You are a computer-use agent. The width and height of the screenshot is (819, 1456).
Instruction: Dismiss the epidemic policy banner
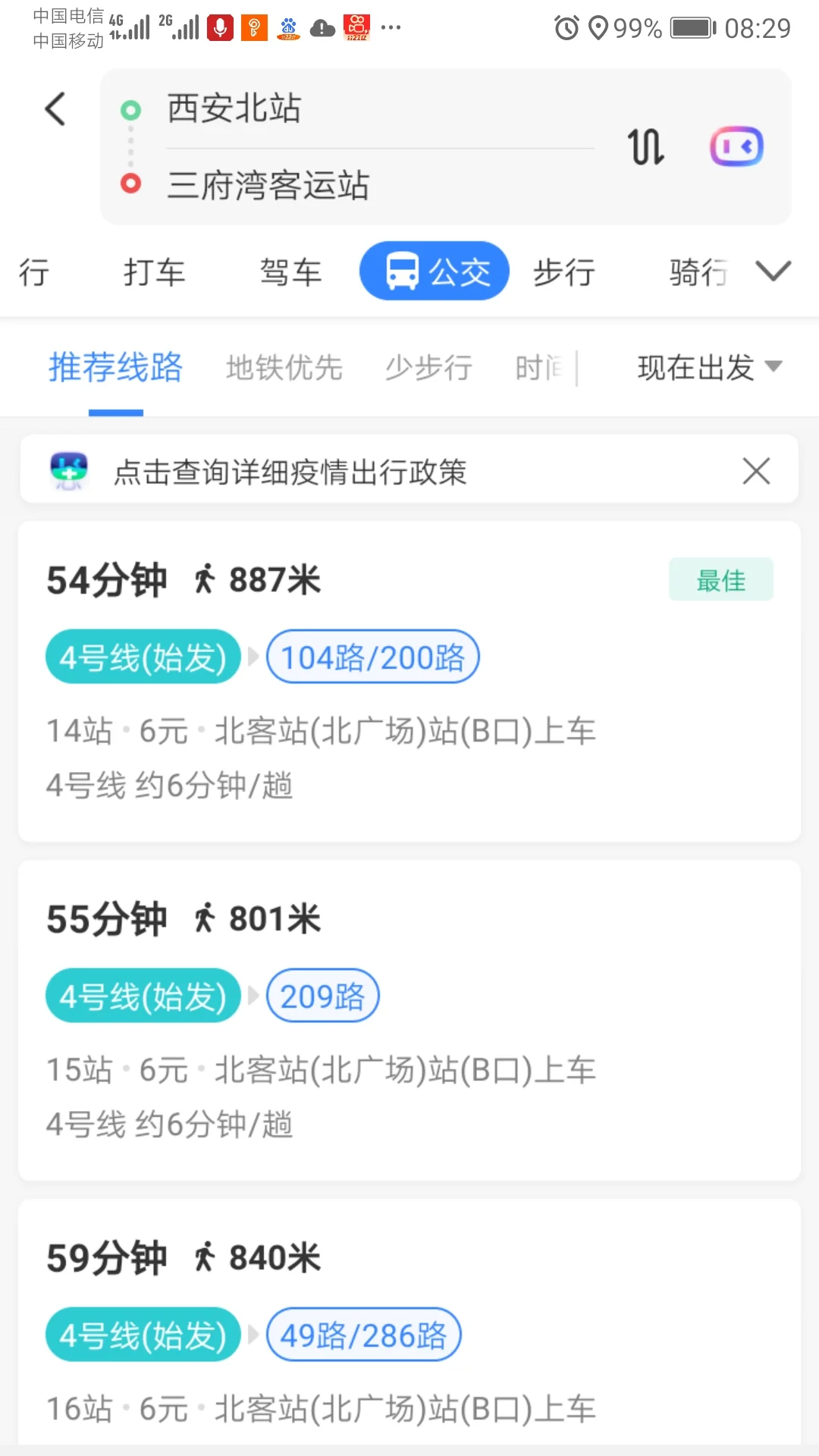755,471
